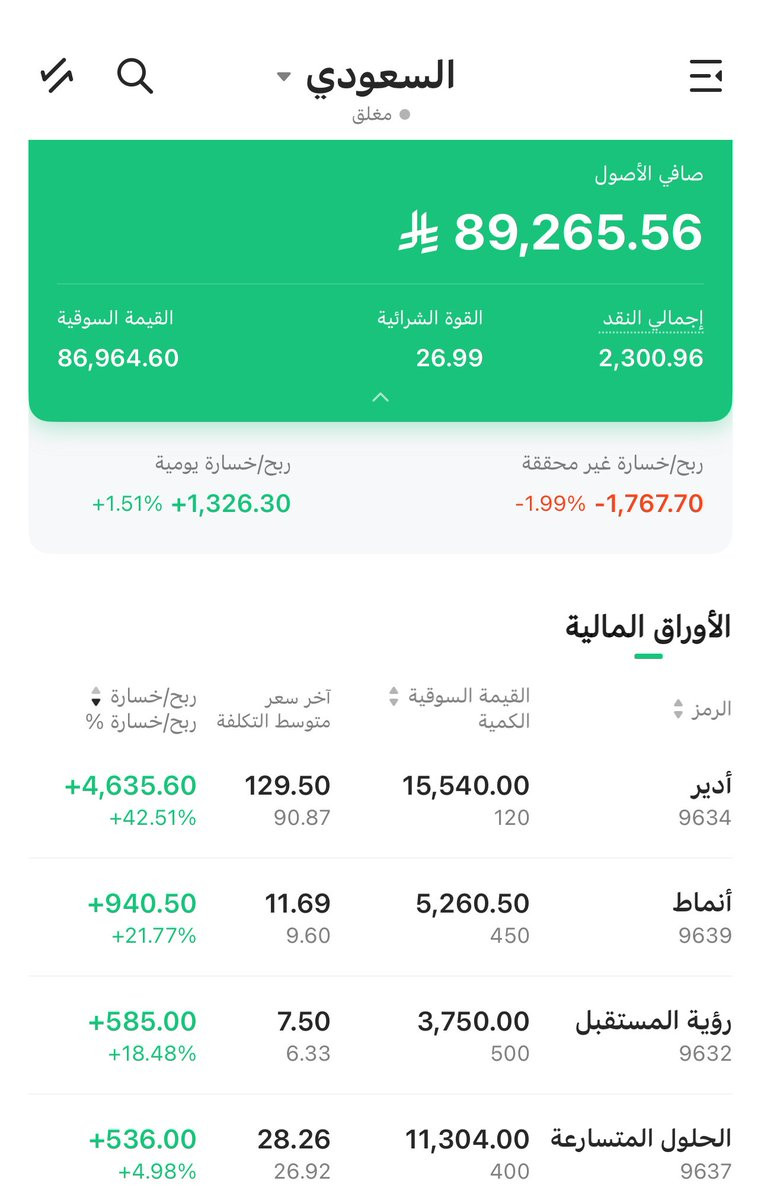Sort holdings by الرمز column

tap(702, 709)
